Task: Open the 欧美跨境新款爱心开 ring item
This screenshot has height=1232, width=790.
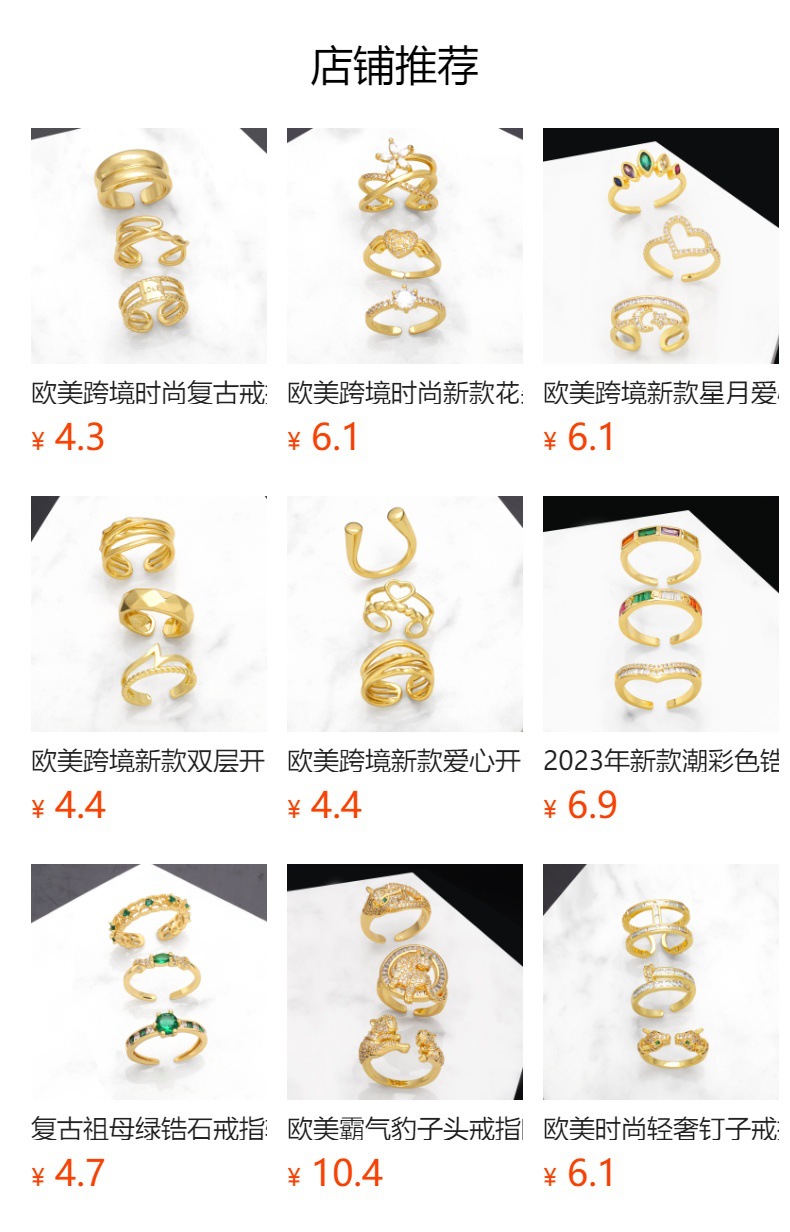Action: click(405, 614)
